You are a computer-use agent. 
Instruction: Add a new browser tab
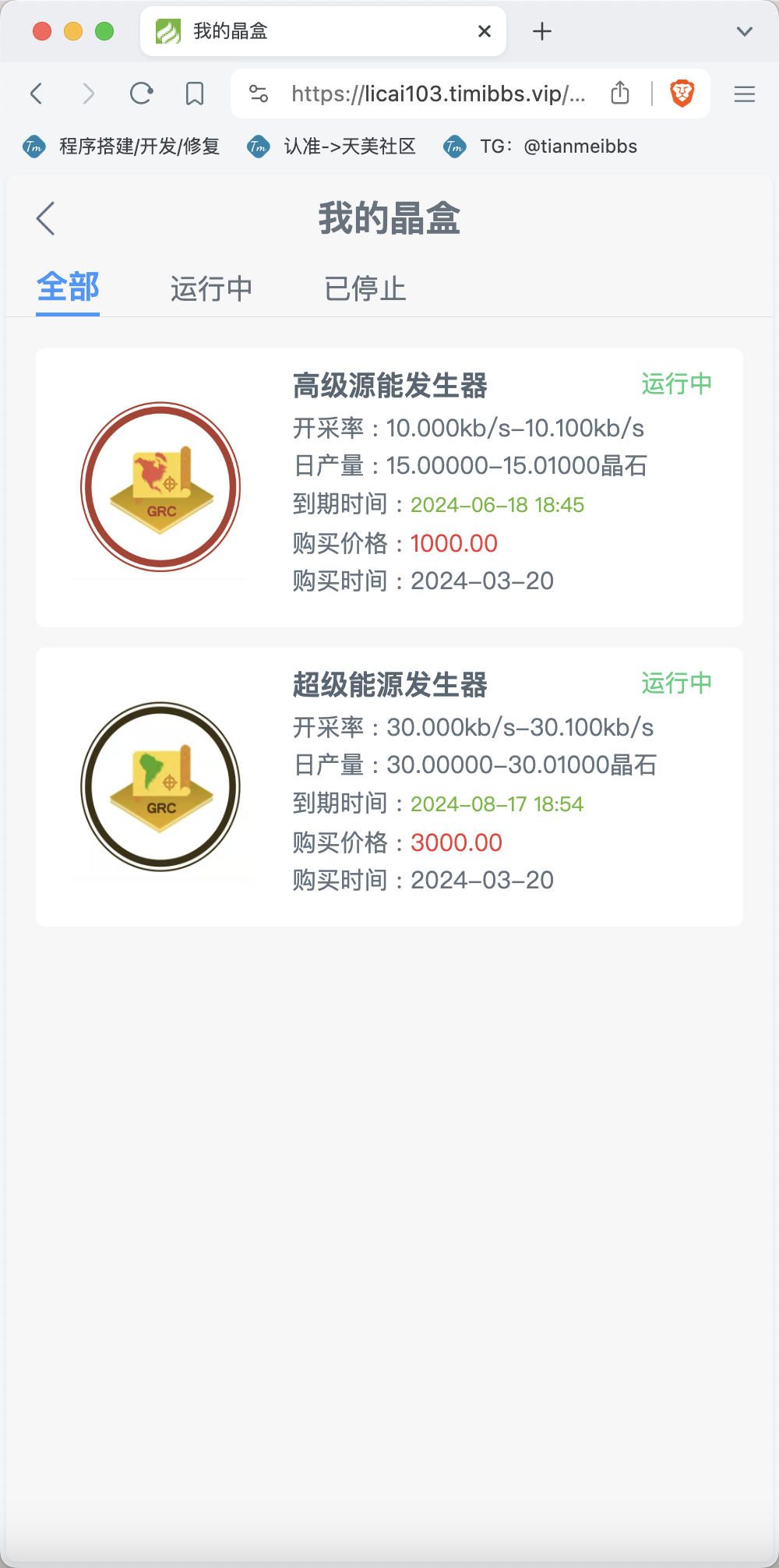coord(542,31)
